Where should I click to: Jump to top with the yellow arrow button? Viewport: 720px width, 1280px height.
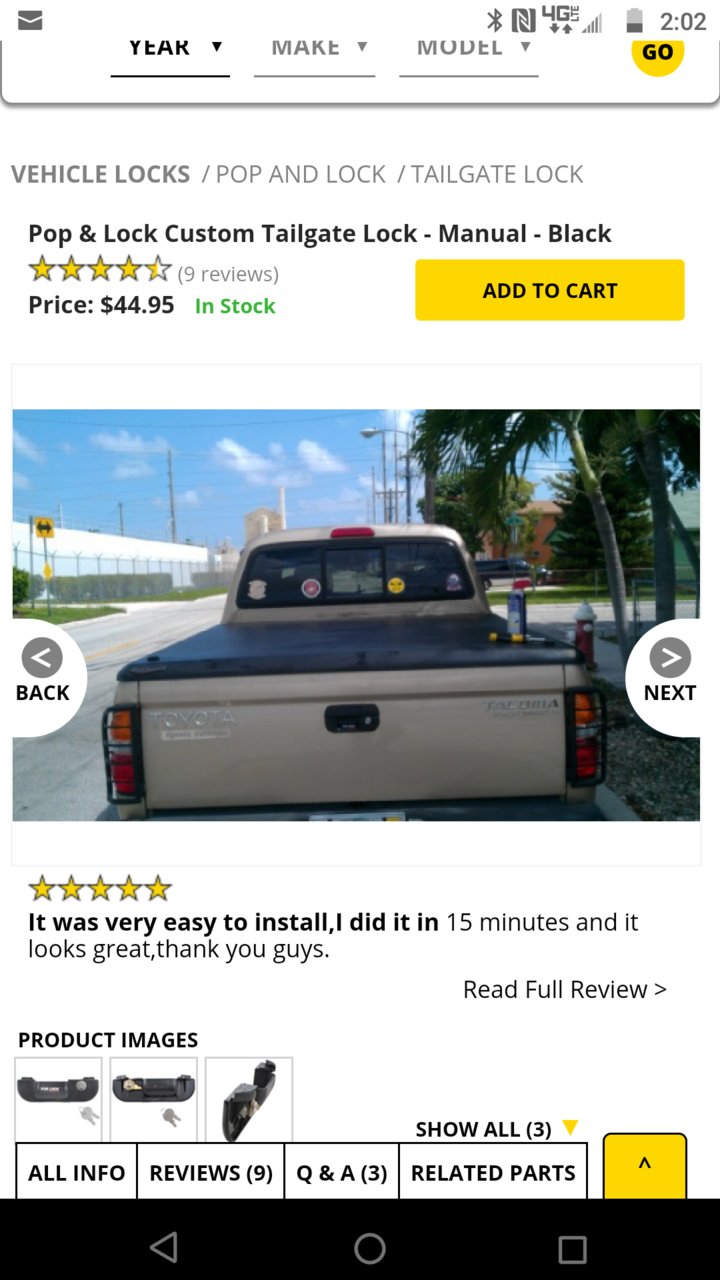(645, 1166)
